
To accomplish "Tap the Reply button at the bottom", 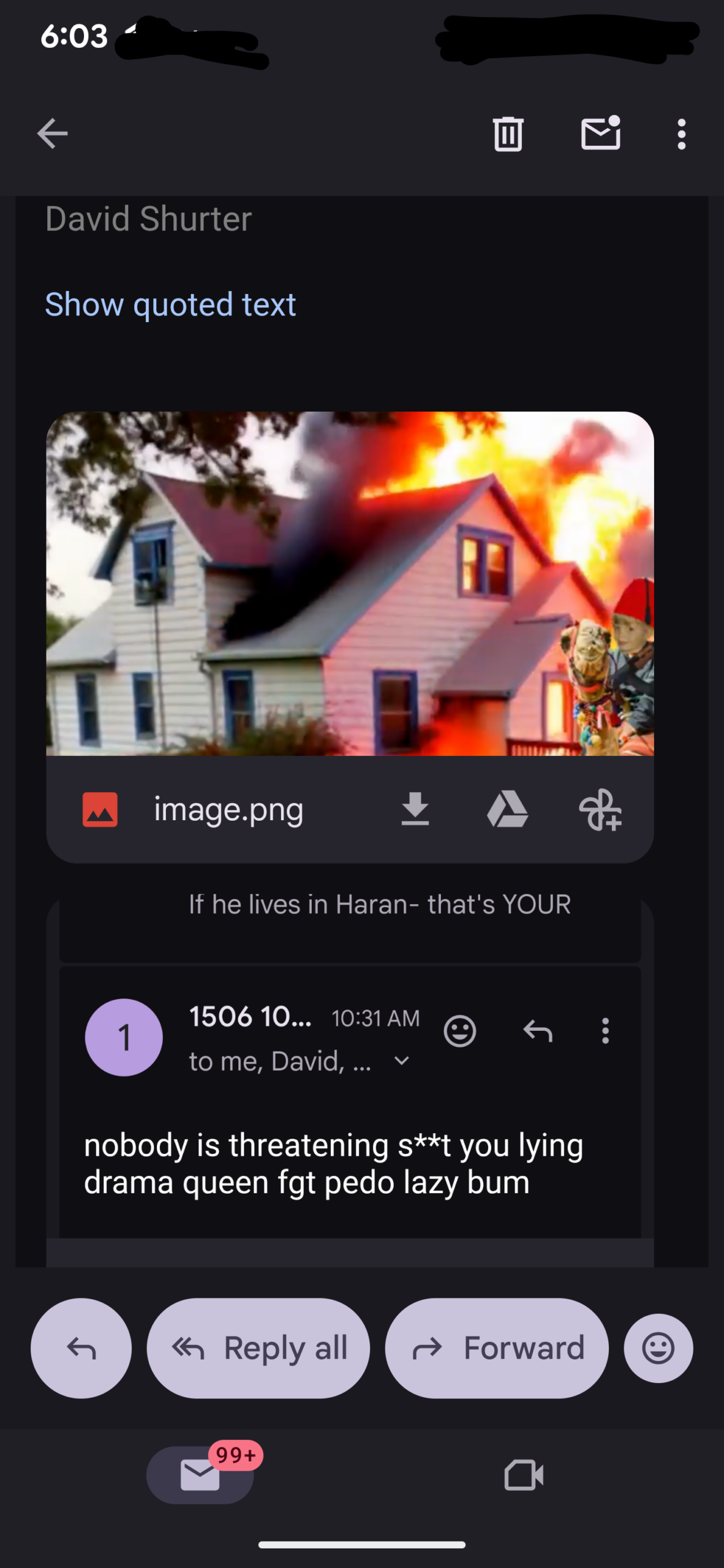I will pos(81,1348).
